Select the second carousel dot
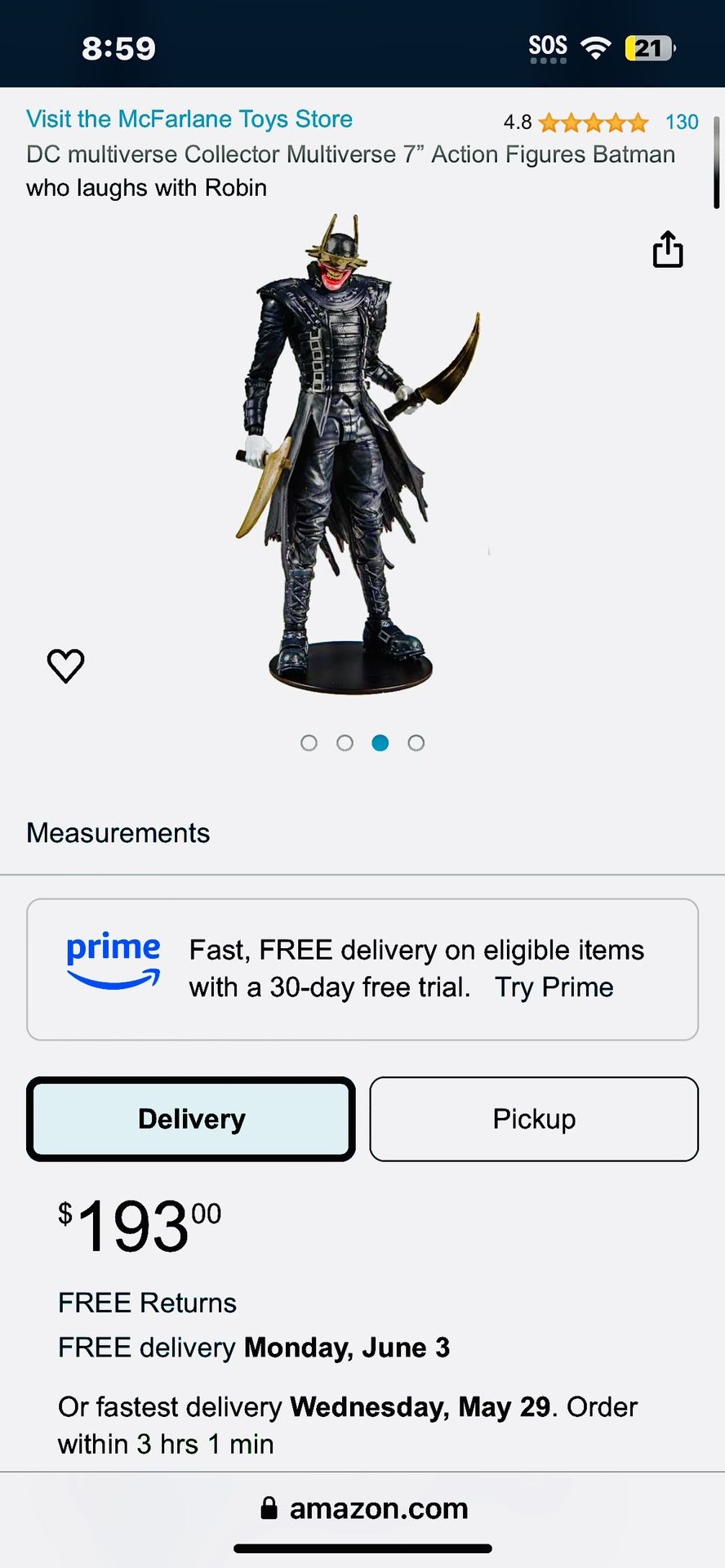Image resolution: width=725 pixels, height=1568 pixels. [345, 742]
